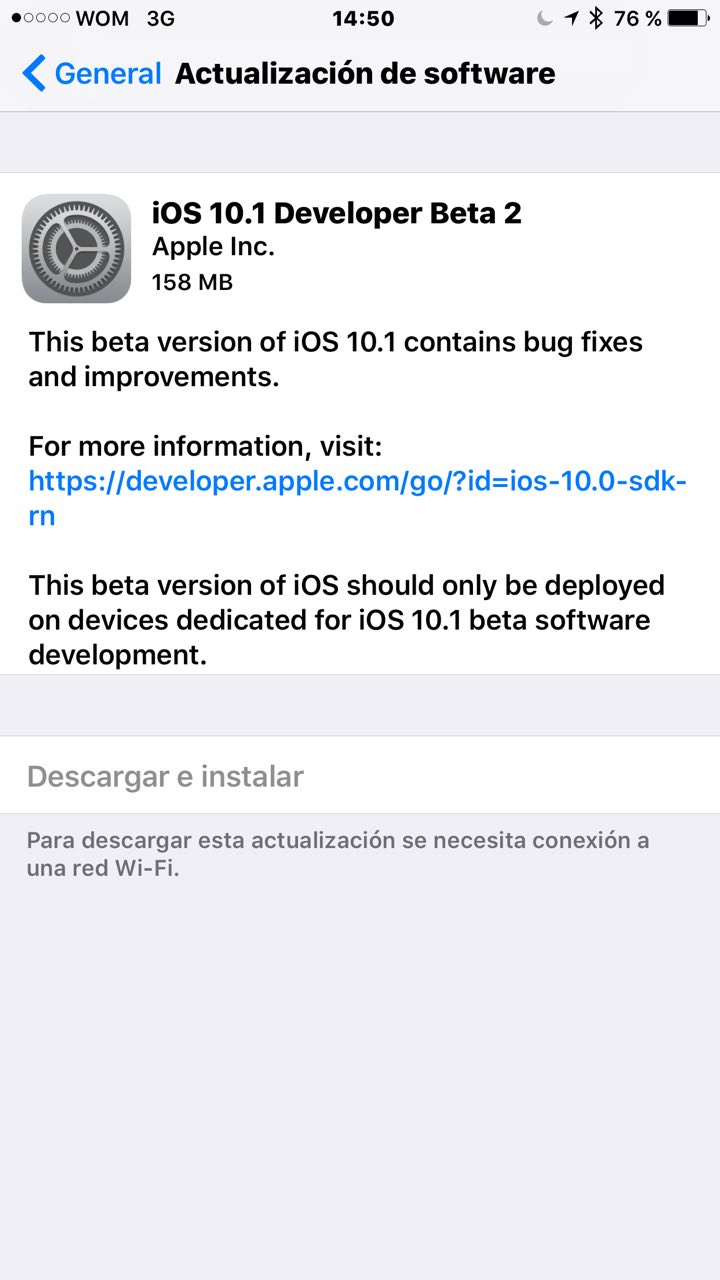Go back to General settings
The height and width of the screenshot is (1280, 720).
[91, 74]
